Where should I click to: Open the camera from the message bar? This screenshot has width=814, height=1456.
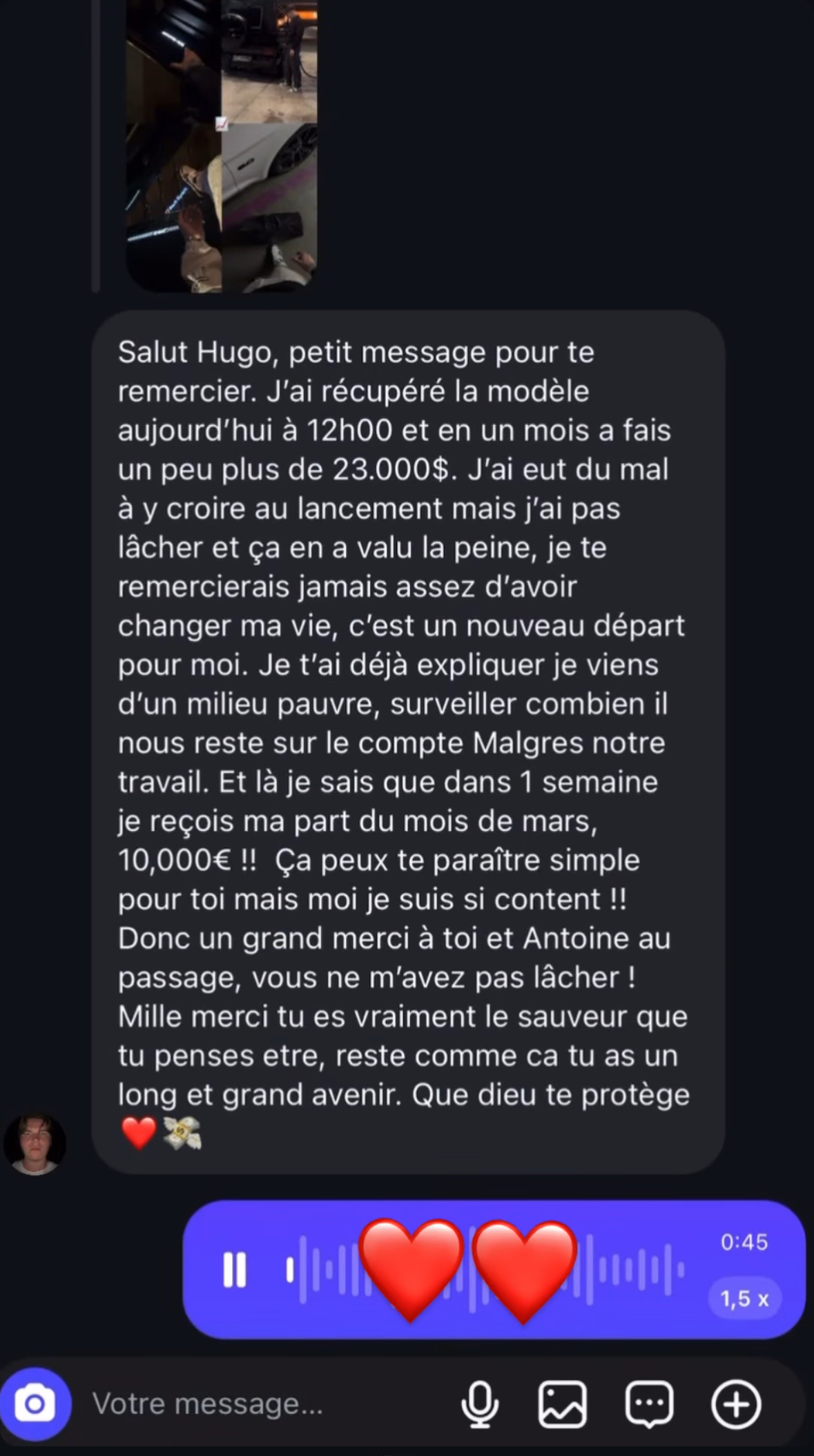35,1404
